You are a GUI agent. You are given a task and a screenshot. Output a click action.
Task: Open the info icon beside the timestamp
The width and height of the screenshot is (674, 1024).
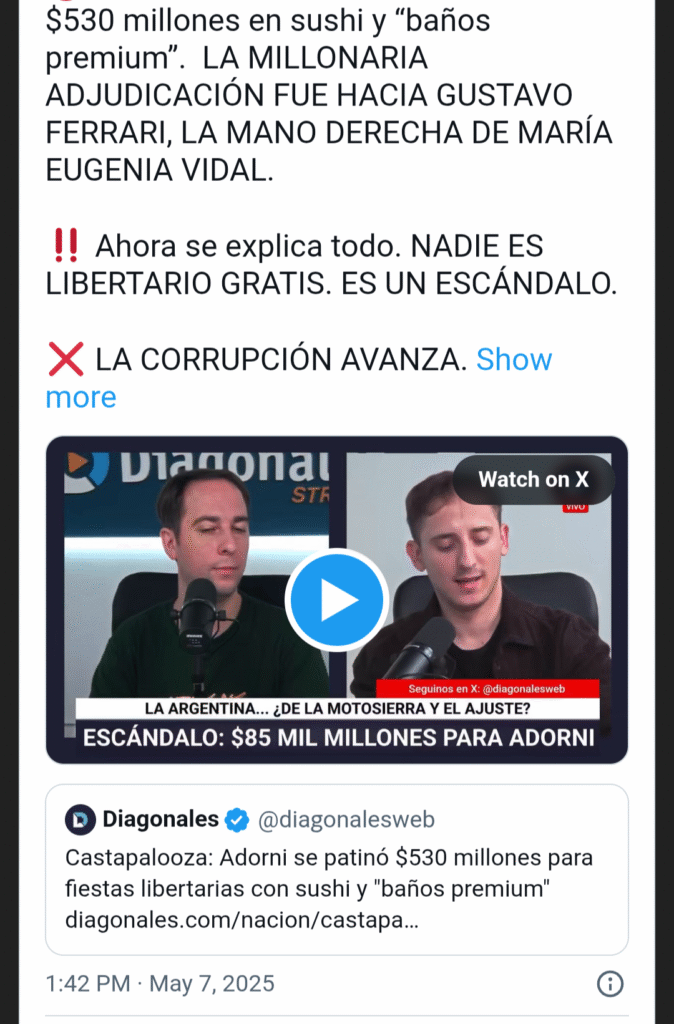pyautogui.click(x=610, y=983)
